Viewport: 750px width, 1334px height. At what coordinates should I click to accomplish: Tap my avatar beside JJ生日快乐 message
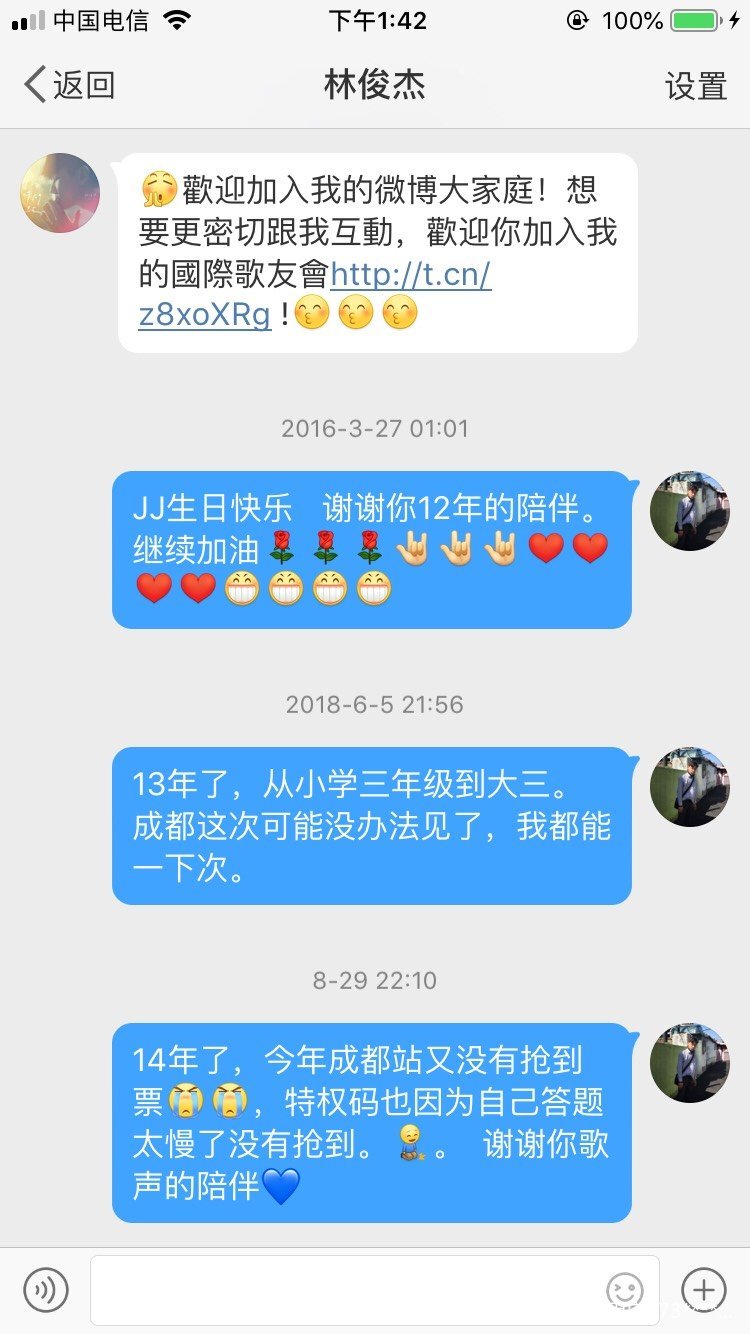pos(690,511)
